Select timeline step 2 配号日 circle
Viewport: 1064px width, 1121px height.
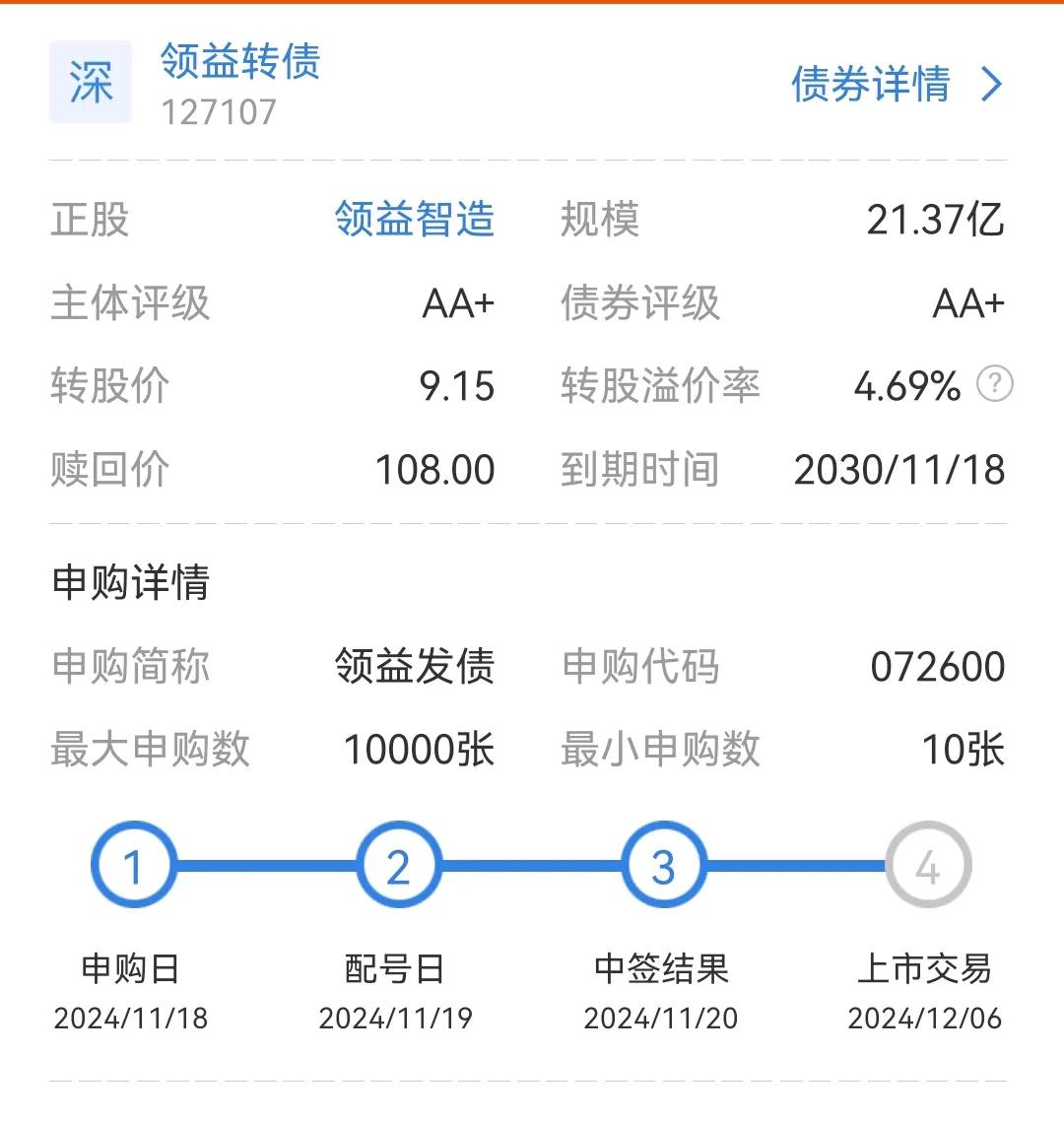(398, 867)
